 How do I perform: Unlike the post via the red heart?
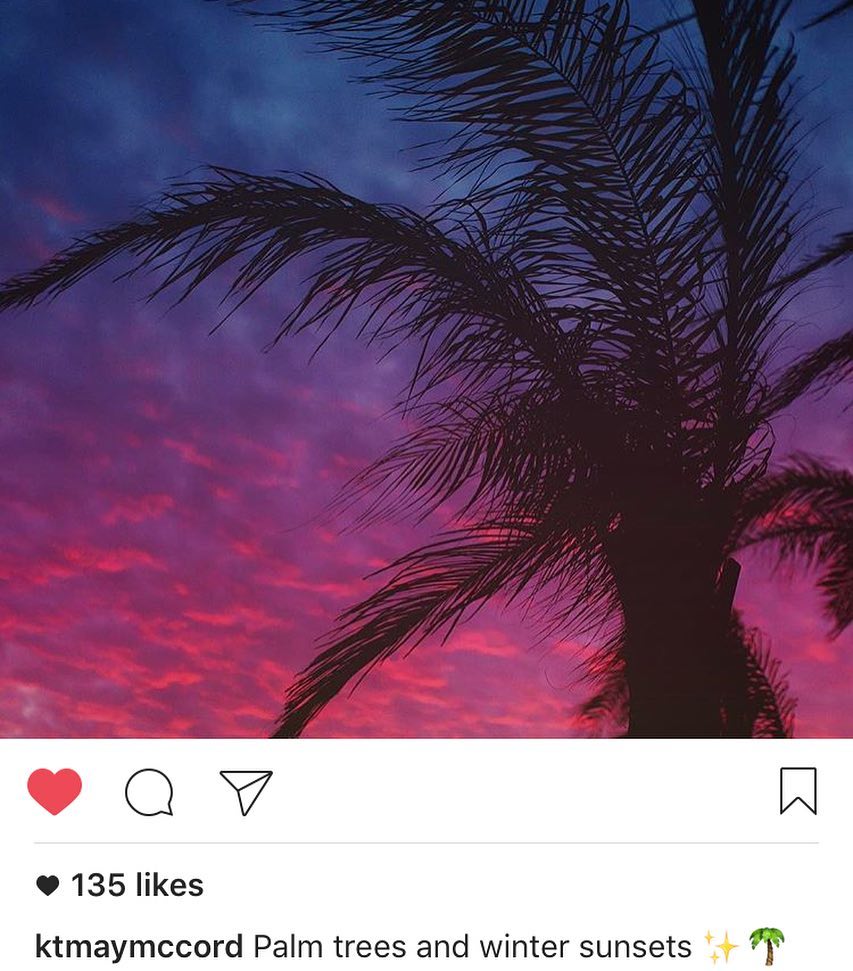[54, 791]
